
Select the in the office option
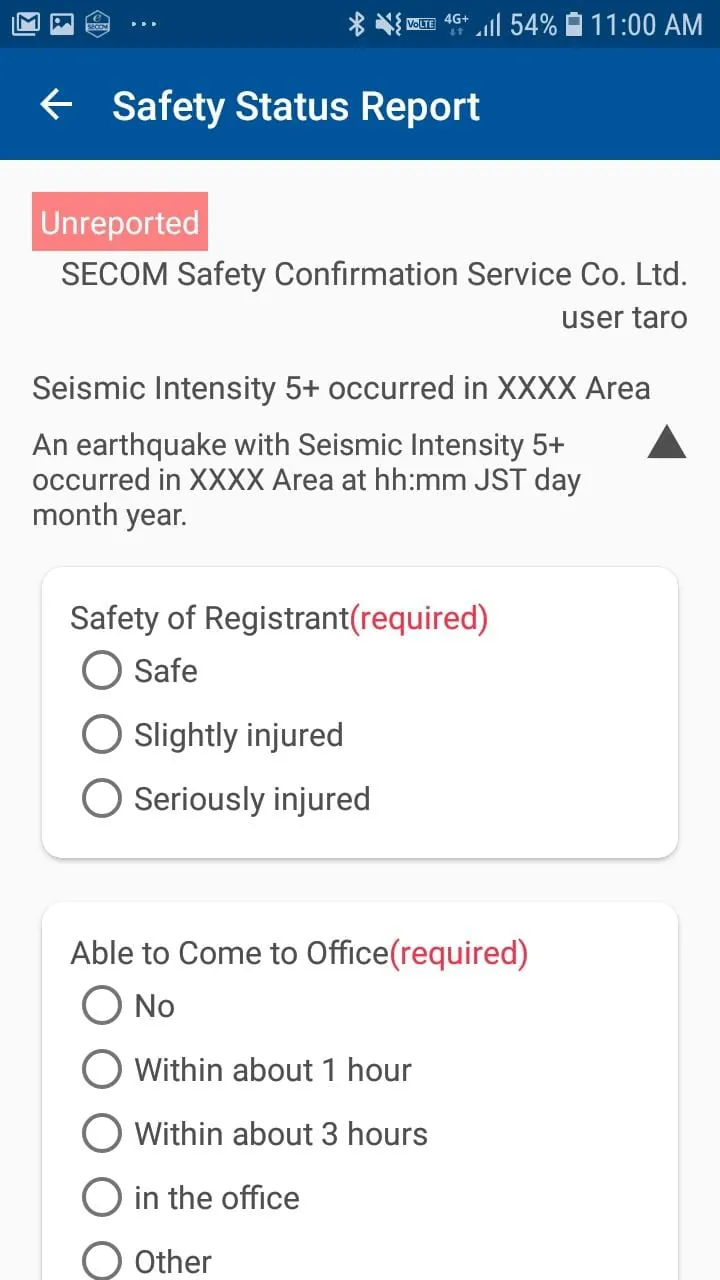[x=101, y=1197]
